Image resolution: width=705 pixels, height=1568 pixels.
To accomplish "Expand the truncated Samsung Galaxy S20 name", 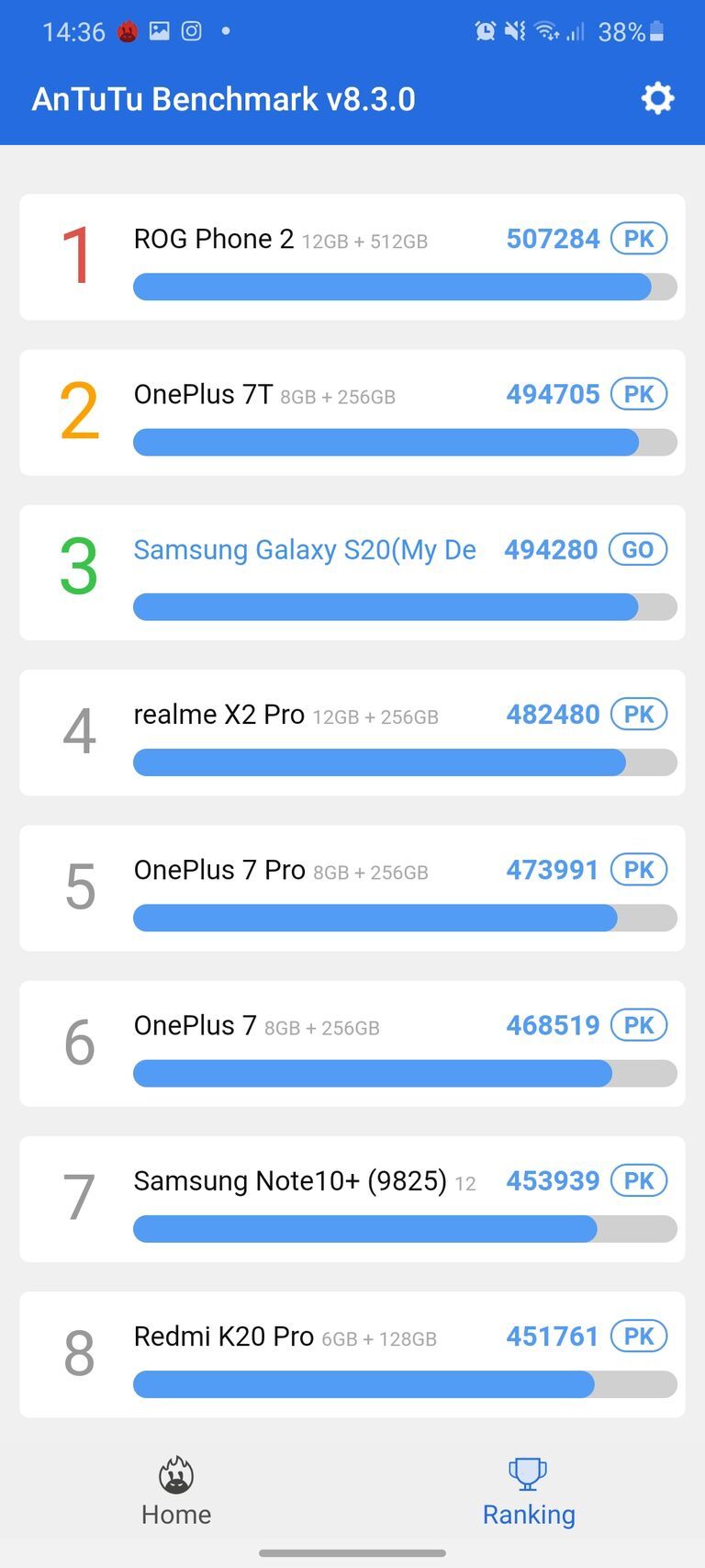I will coord(306,549).
